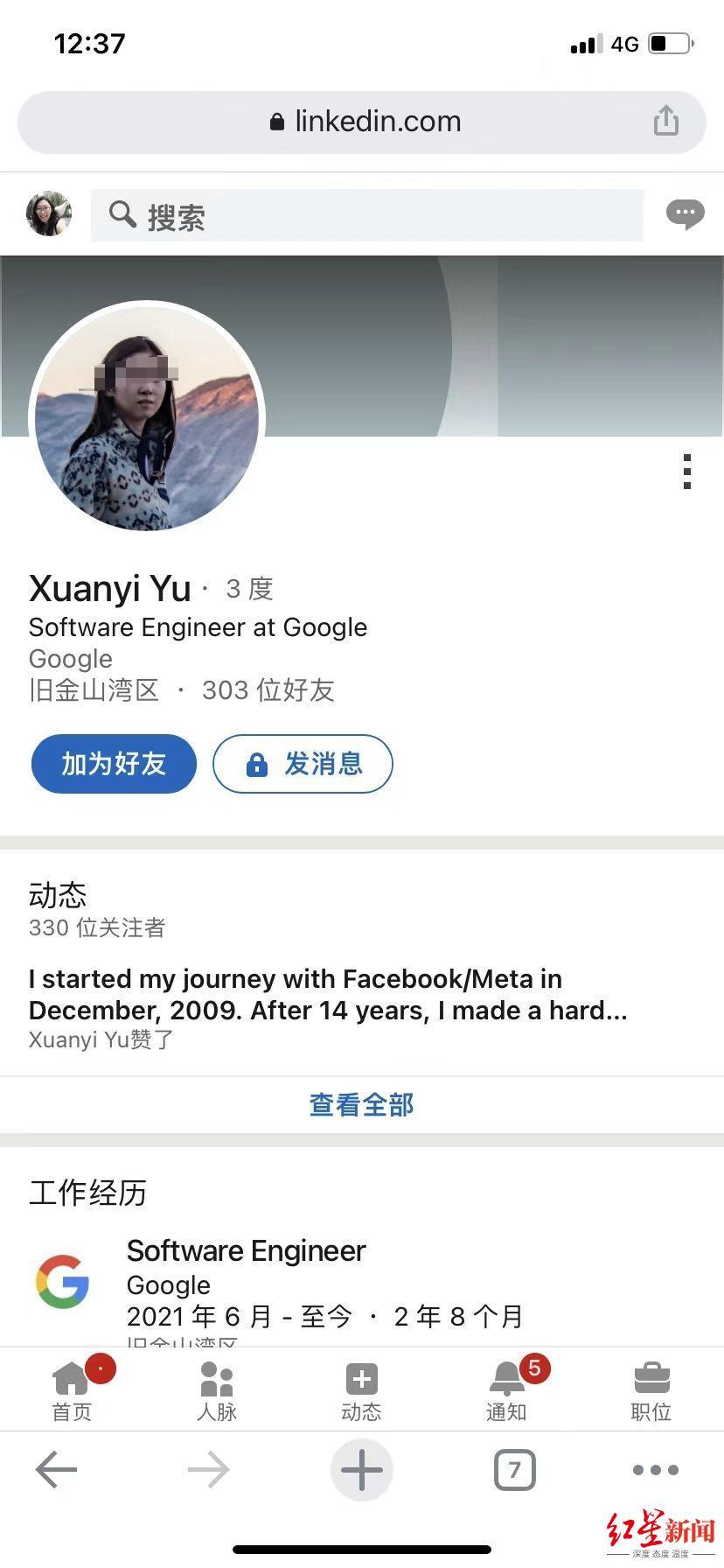The height and width of the screenshot is (1568, 724).
Task: Open the browser's more options menu
Action: click(655, 1470)
